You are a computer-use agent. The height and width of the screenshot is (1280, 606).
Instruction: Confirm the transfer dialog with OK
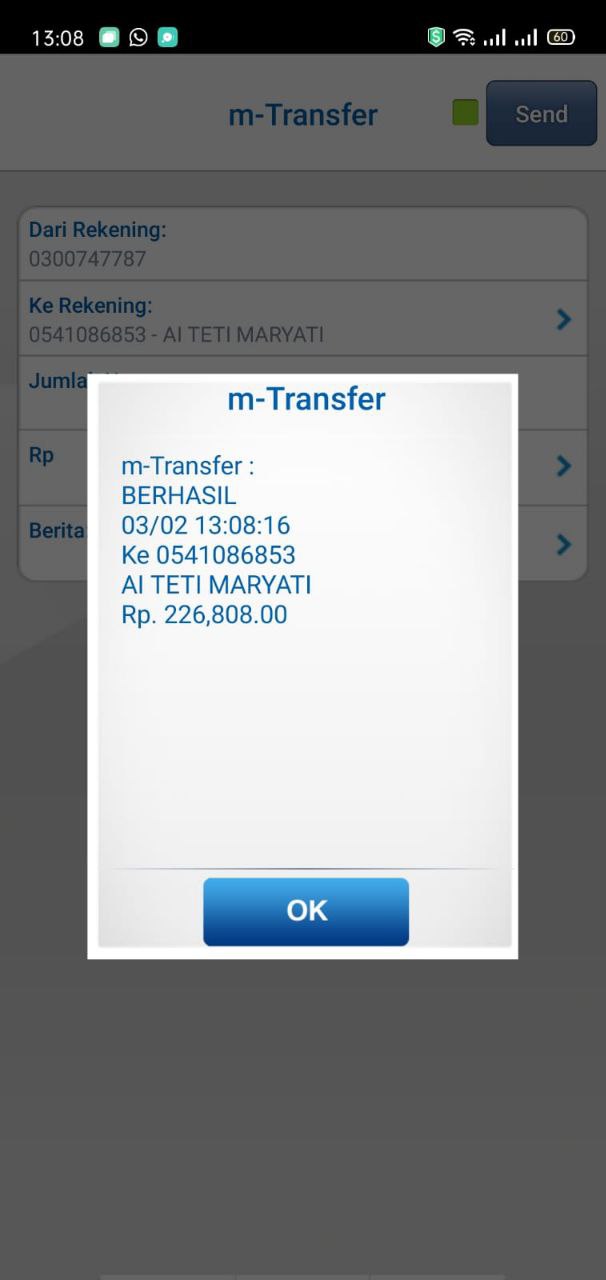point(306,911)
